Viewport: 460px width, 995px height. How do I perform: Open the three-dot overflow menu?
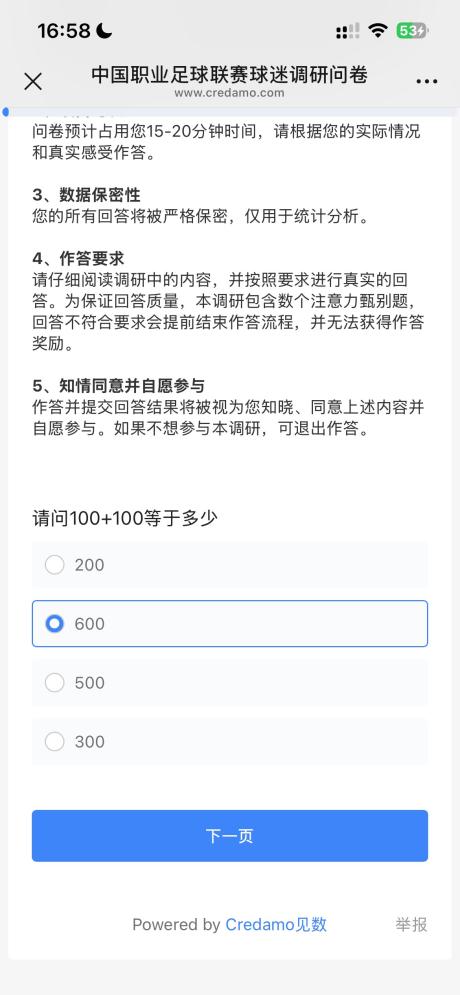[x=427, y=81]
